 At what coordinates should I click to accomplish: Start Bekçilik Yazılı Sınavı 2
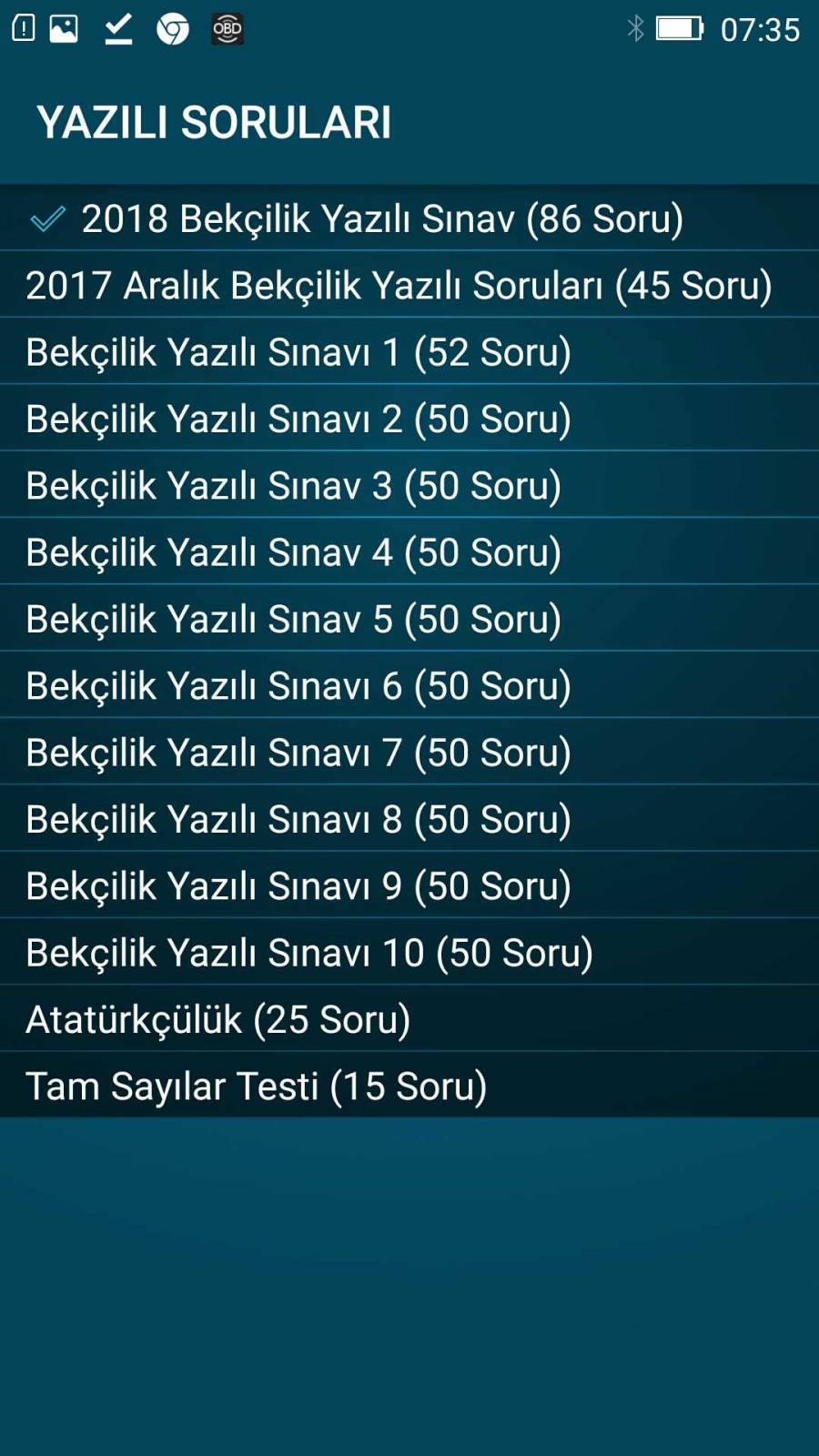point(298,419)
